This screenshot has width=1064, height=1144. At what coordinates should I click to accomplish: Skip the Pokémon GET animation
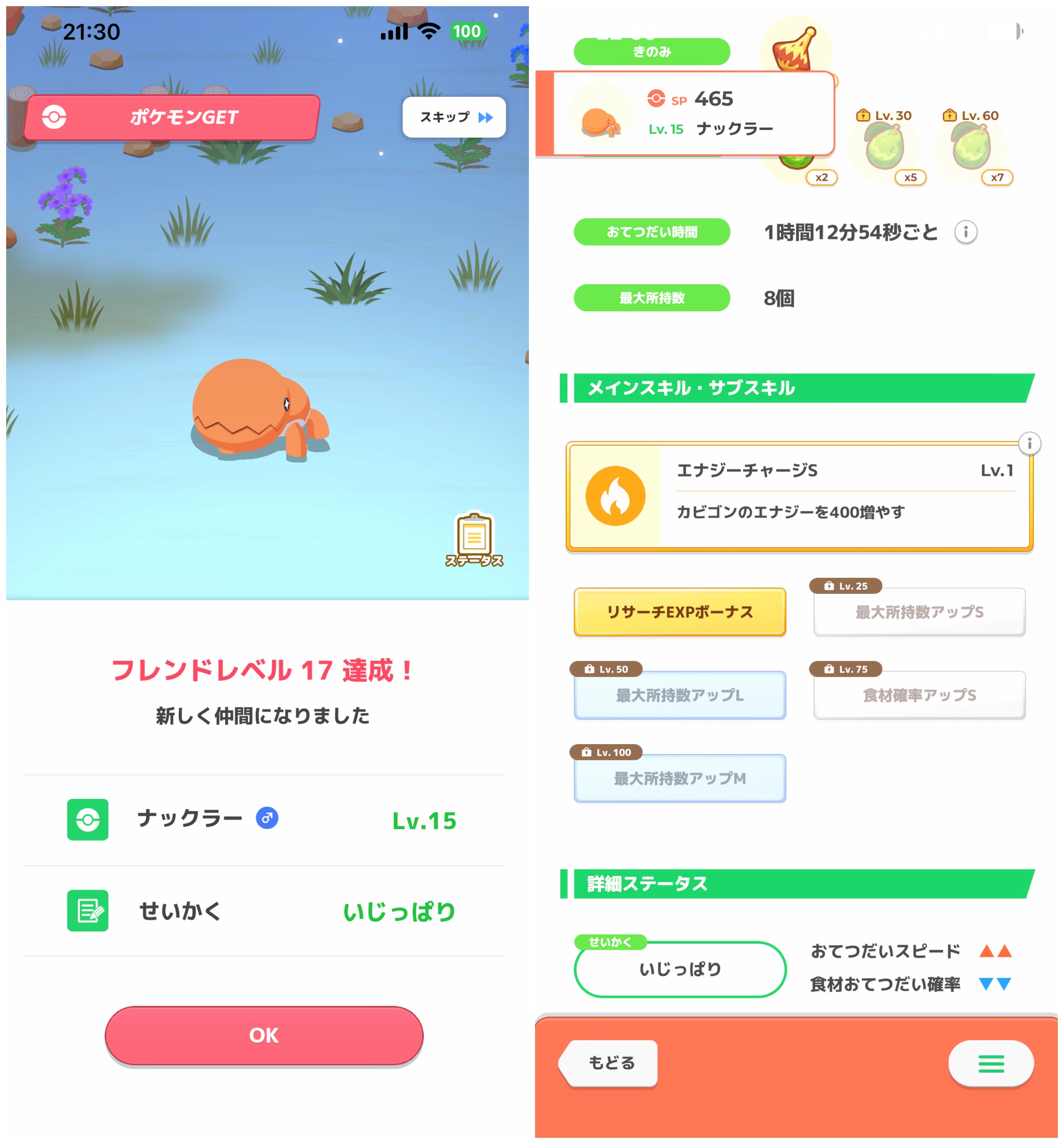coord(454,117)
